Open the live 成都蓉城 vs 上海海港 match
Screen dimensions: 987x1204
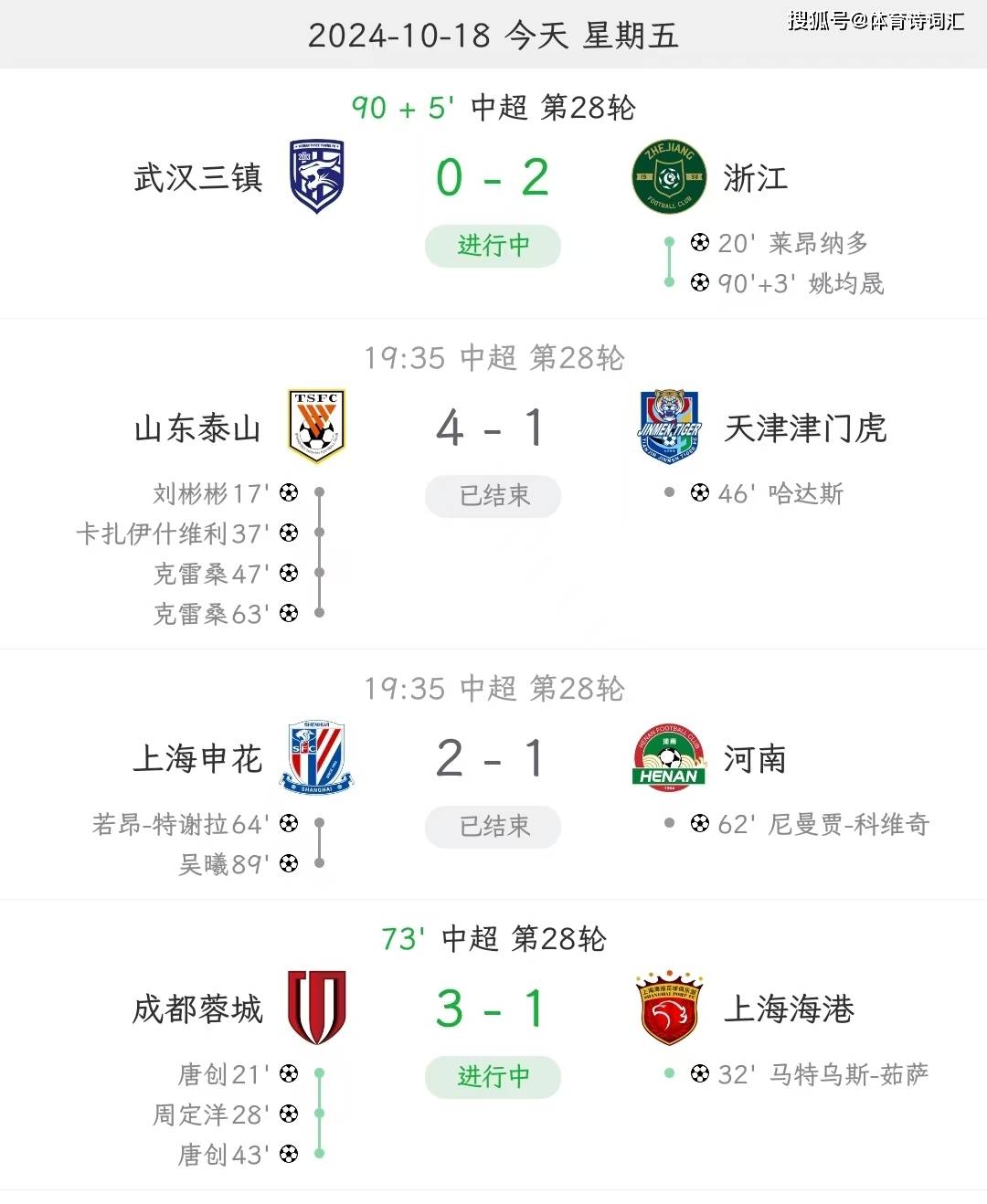click(493, 1009)
